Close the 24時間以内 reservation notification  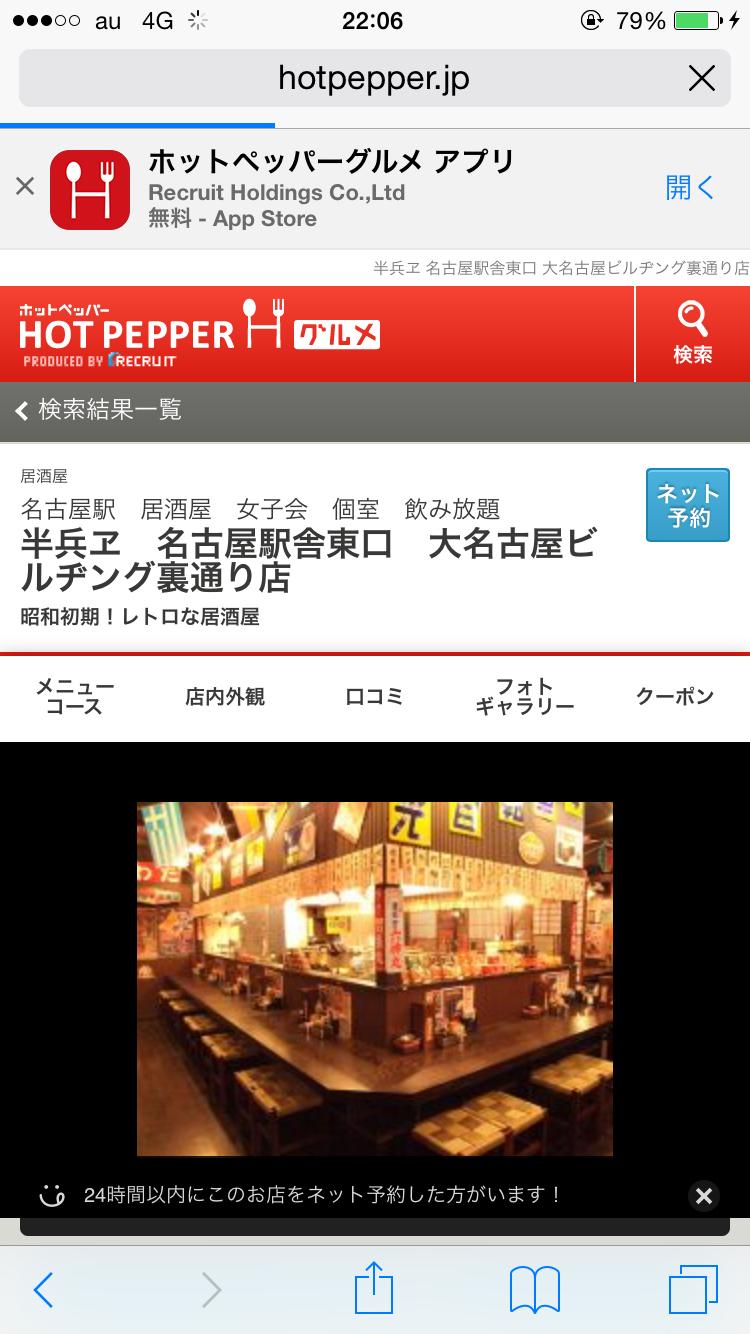pyautogui.click(x=703, y=1196)
